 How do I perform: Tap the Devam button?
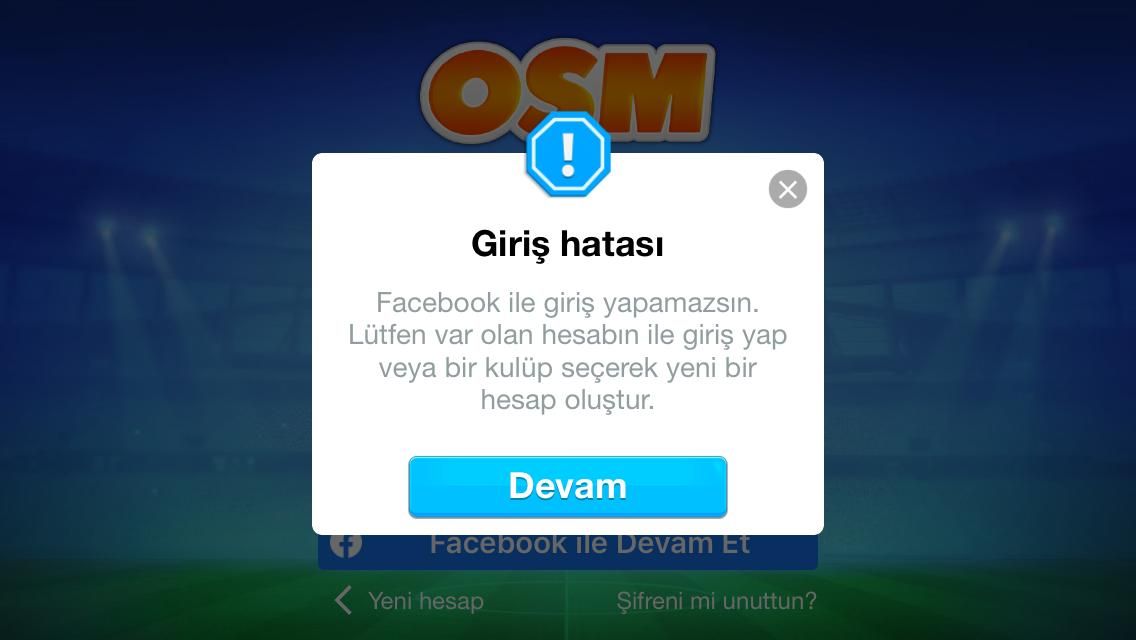[x=567, y=487]
